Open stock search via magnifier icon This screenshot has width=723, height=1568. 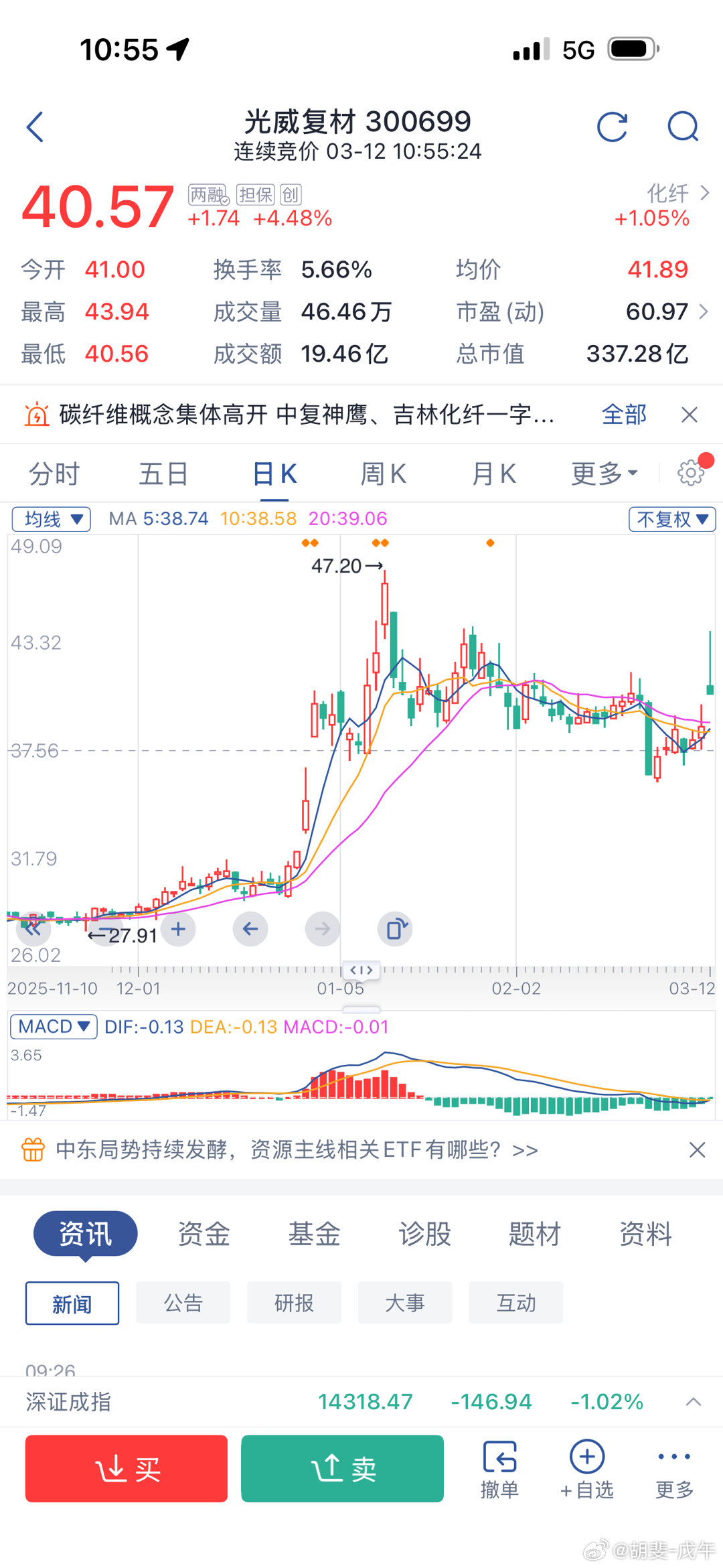[x=683, y=127]
